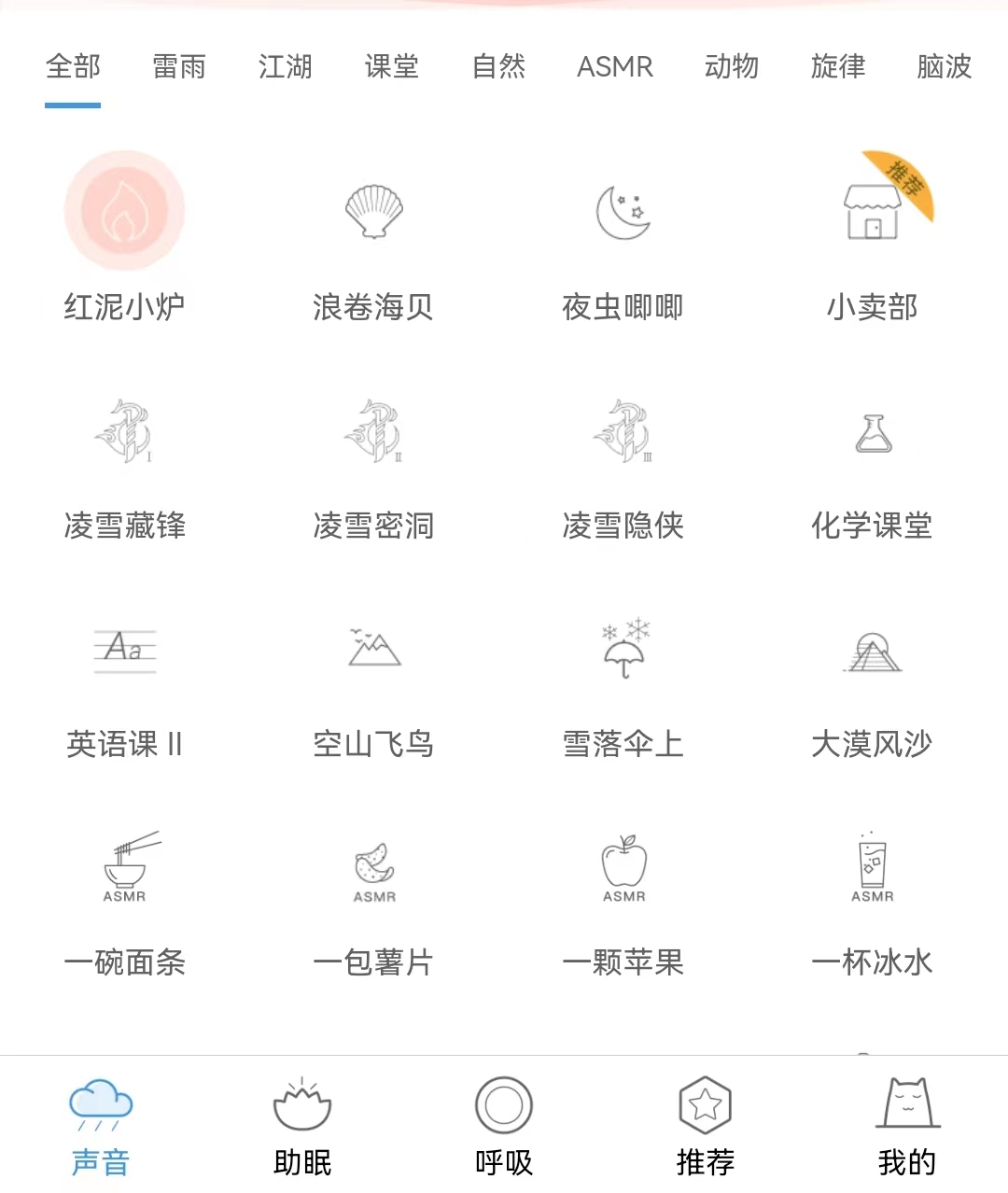
Task: Switch to the 推荐 recommendations tab
Action: coord(706,1125)
